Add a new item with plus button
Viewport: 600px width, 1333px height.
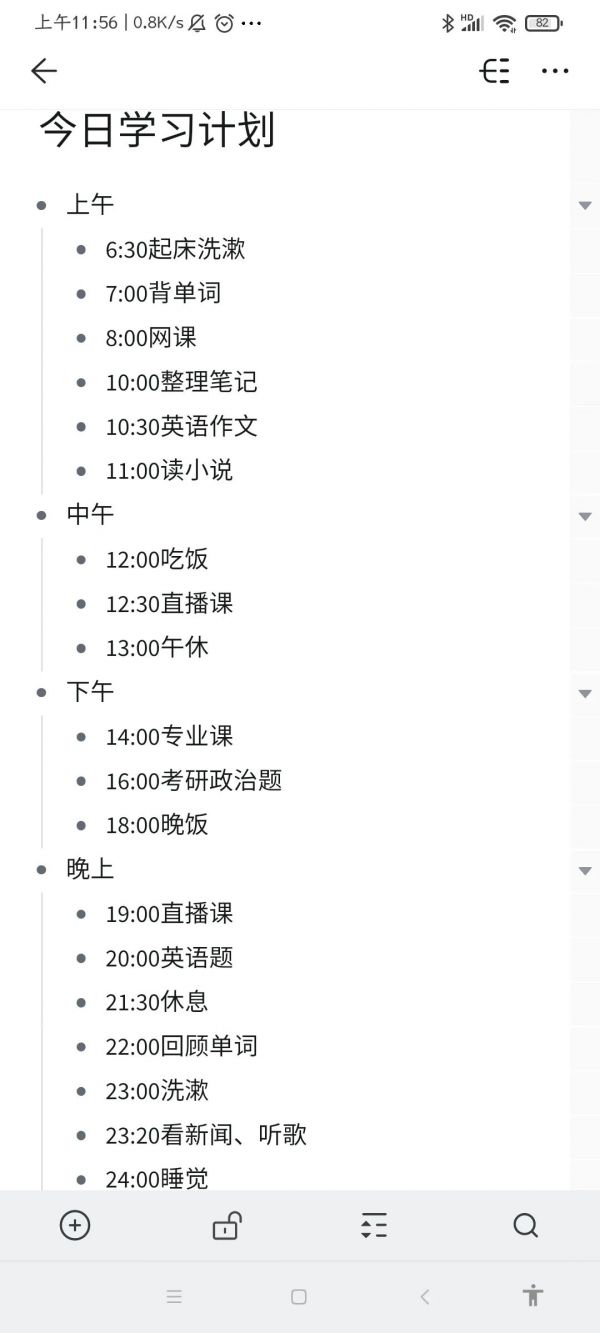(75, 1225)
